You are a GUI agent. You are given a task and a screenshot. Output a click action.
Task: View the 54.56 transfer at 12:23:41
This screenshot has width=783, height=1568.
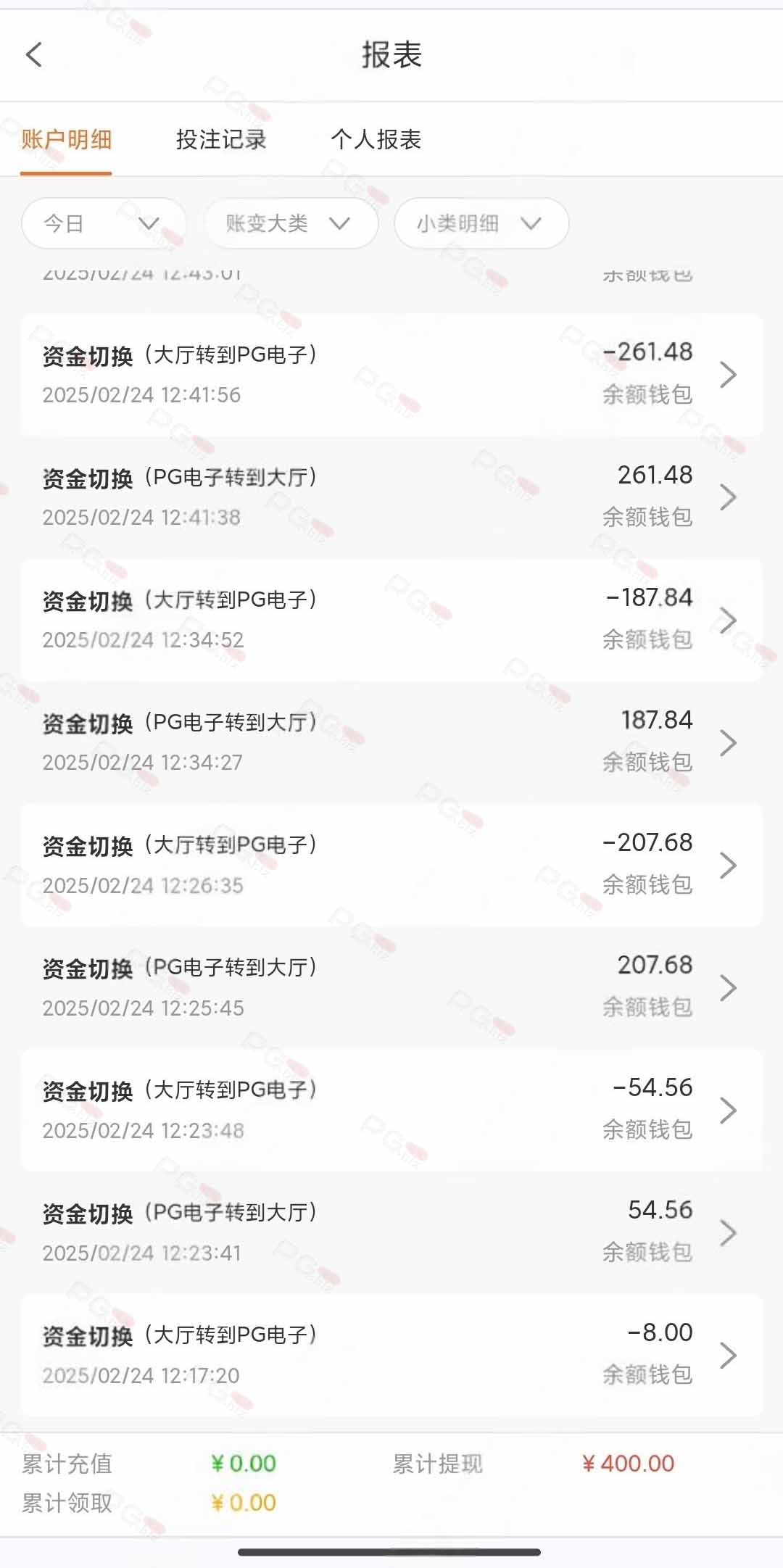coord(391,1232)
